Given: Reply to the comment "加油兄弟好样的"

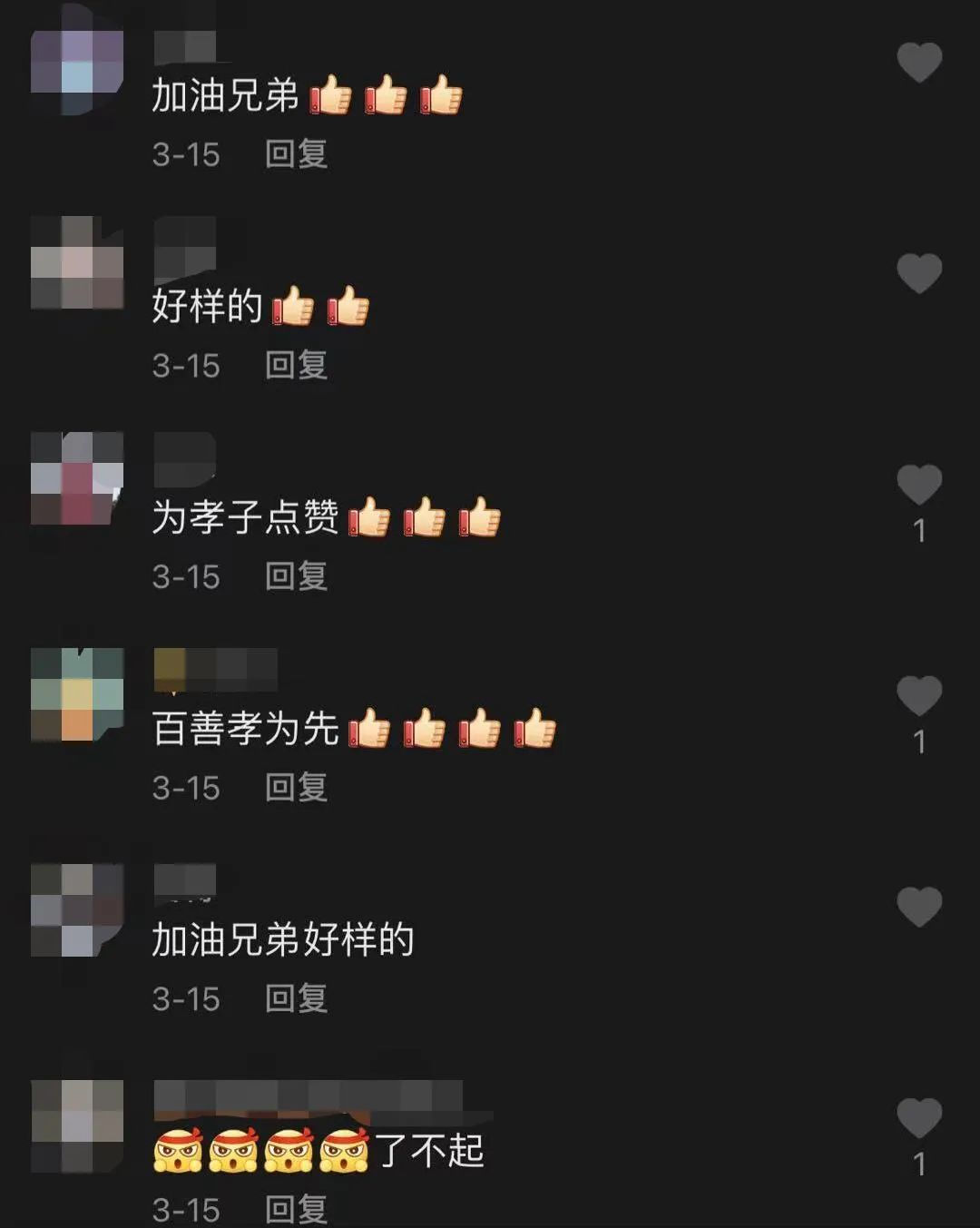Looking at the screenshot, I should 296,998.
